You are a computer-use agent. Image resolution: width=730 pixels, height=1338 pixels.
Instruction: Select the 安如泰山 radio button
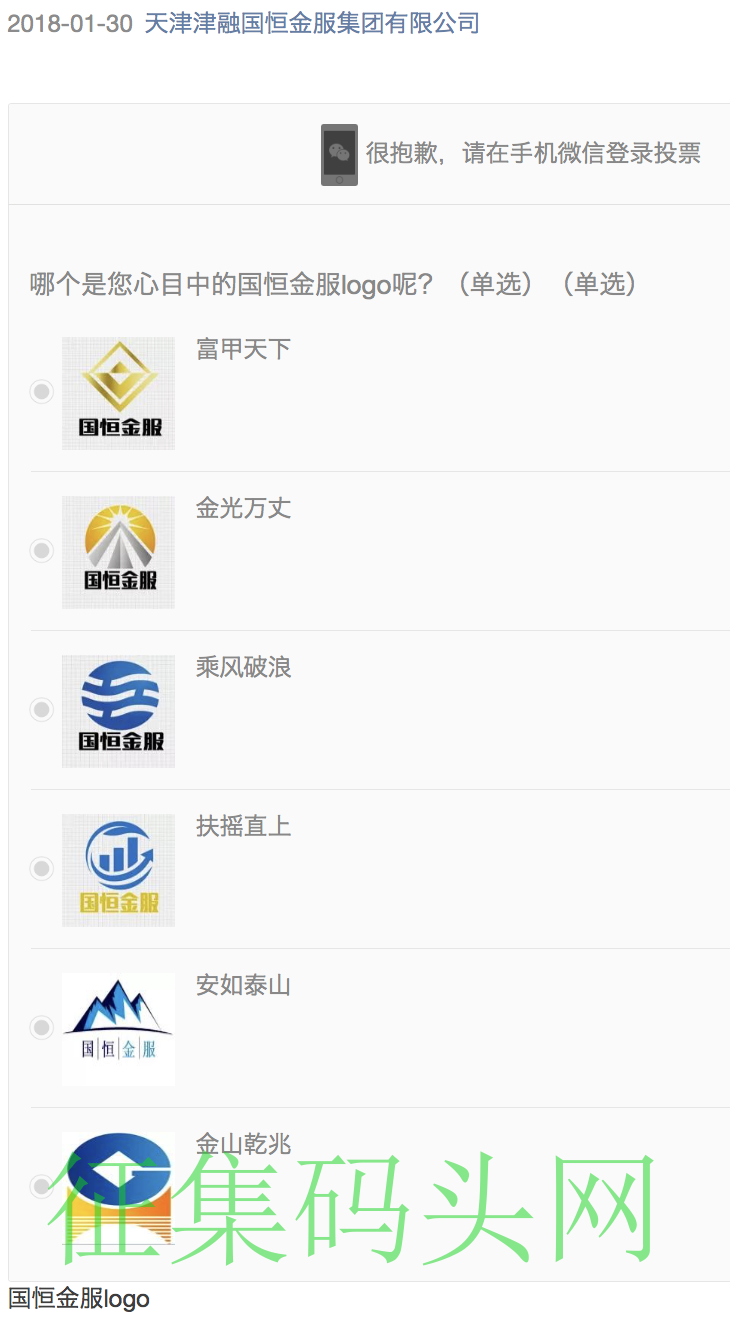coord(41,1028)
